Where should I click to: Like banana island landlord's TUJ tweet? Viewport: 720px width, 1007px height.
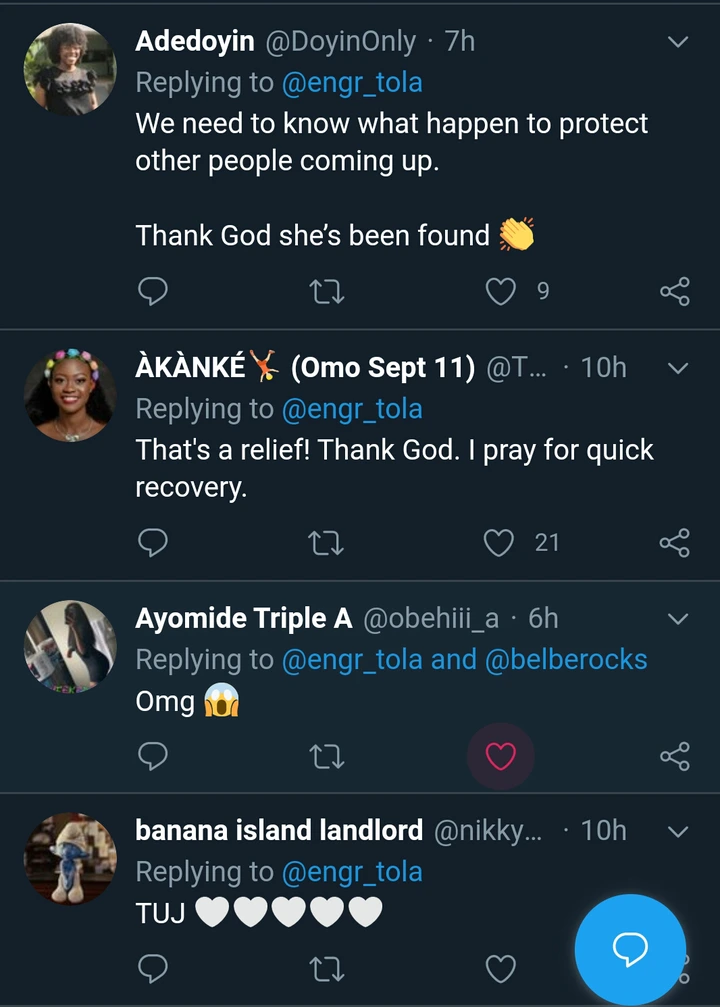pyautogui.click(x=500, y=968)
